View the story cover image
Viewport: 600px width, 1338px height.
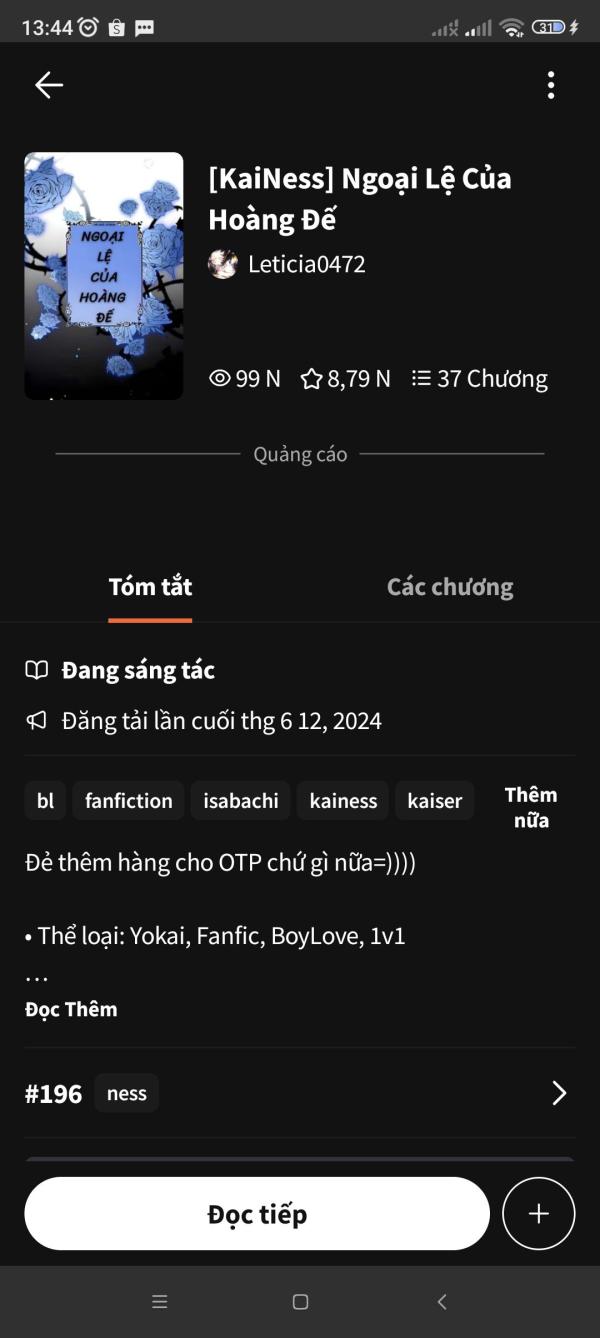(x=104, y=276)
